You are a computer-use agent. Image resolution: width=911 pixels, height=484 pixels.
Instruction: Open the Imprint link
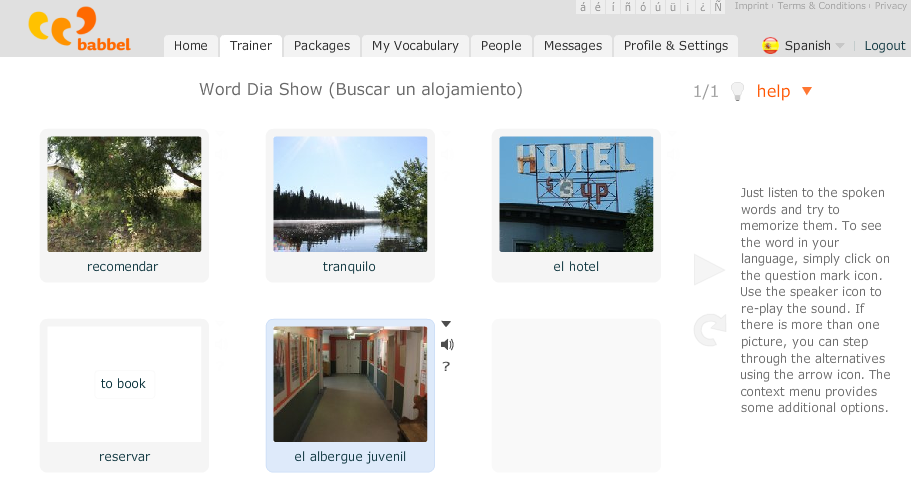coord(751,6)
